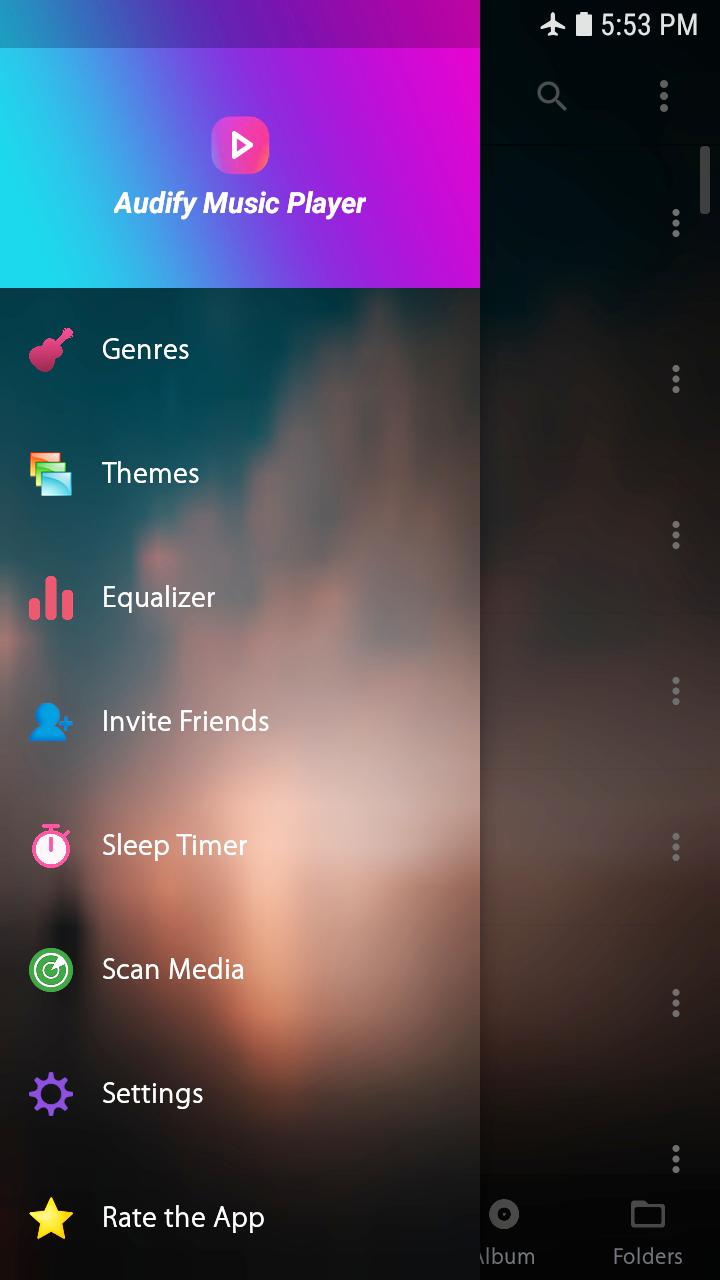Select Invite Friends
The image size is (720, 1280).
[x=185, y=722]
